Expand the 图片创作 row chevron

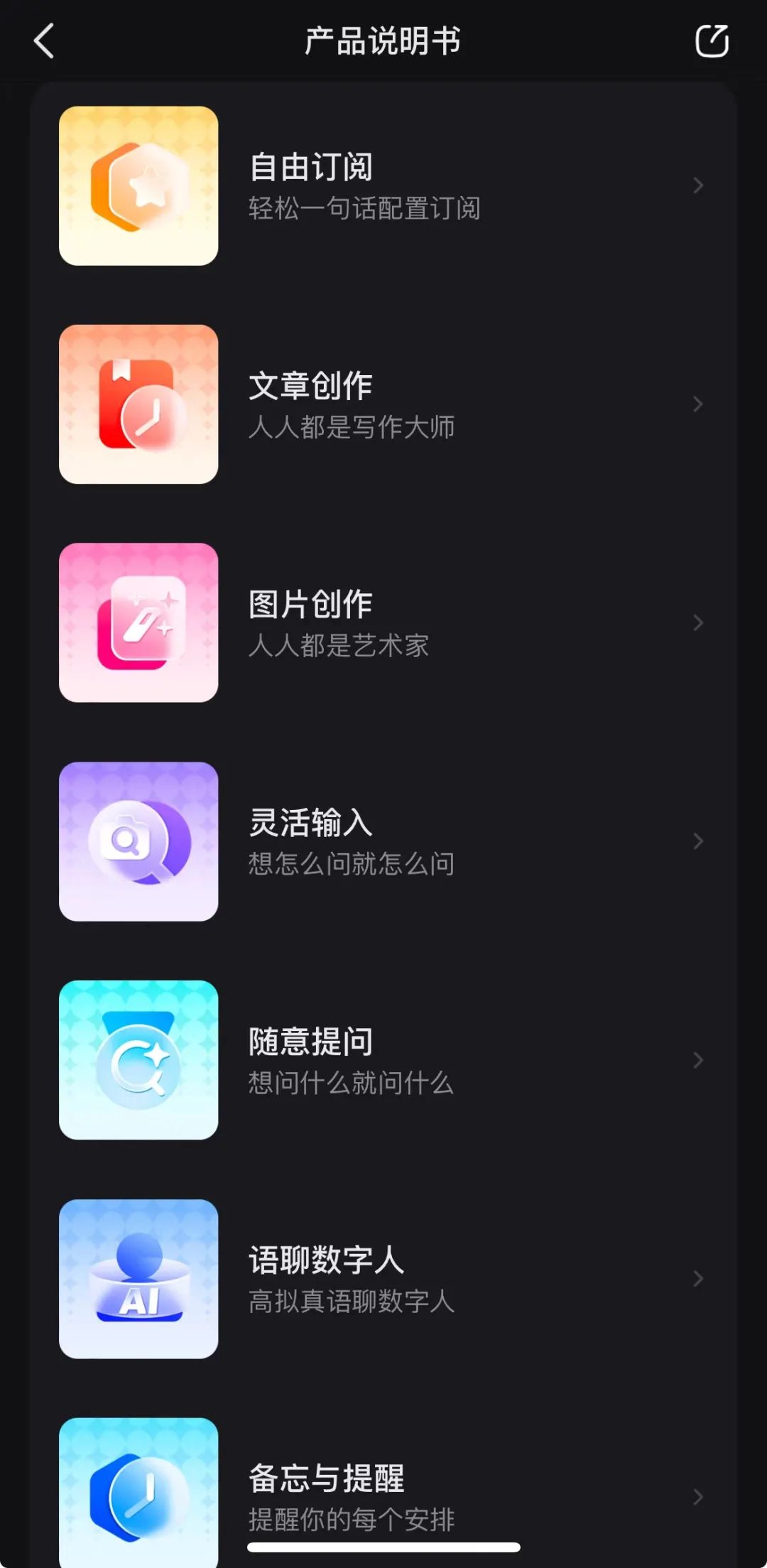(696, 622)
